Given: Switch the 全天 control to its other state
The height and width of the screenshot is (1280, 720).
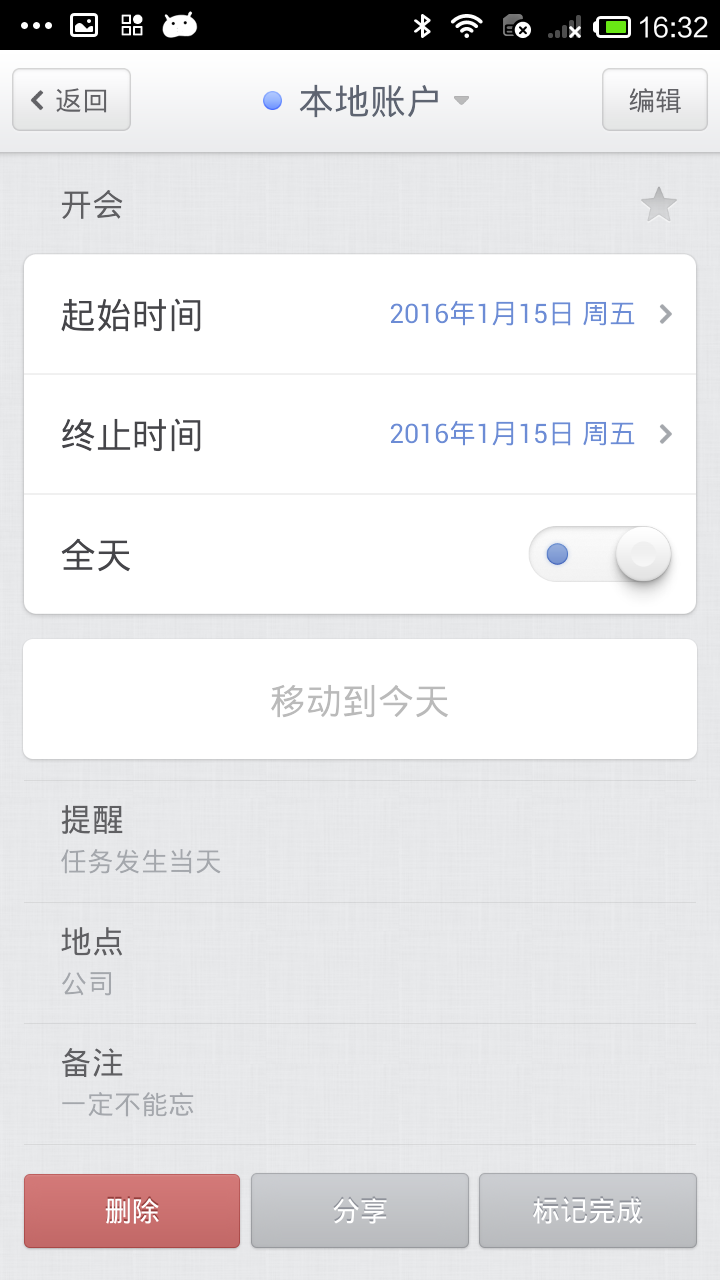Looking at the screenshot, I should click(599, 554).
